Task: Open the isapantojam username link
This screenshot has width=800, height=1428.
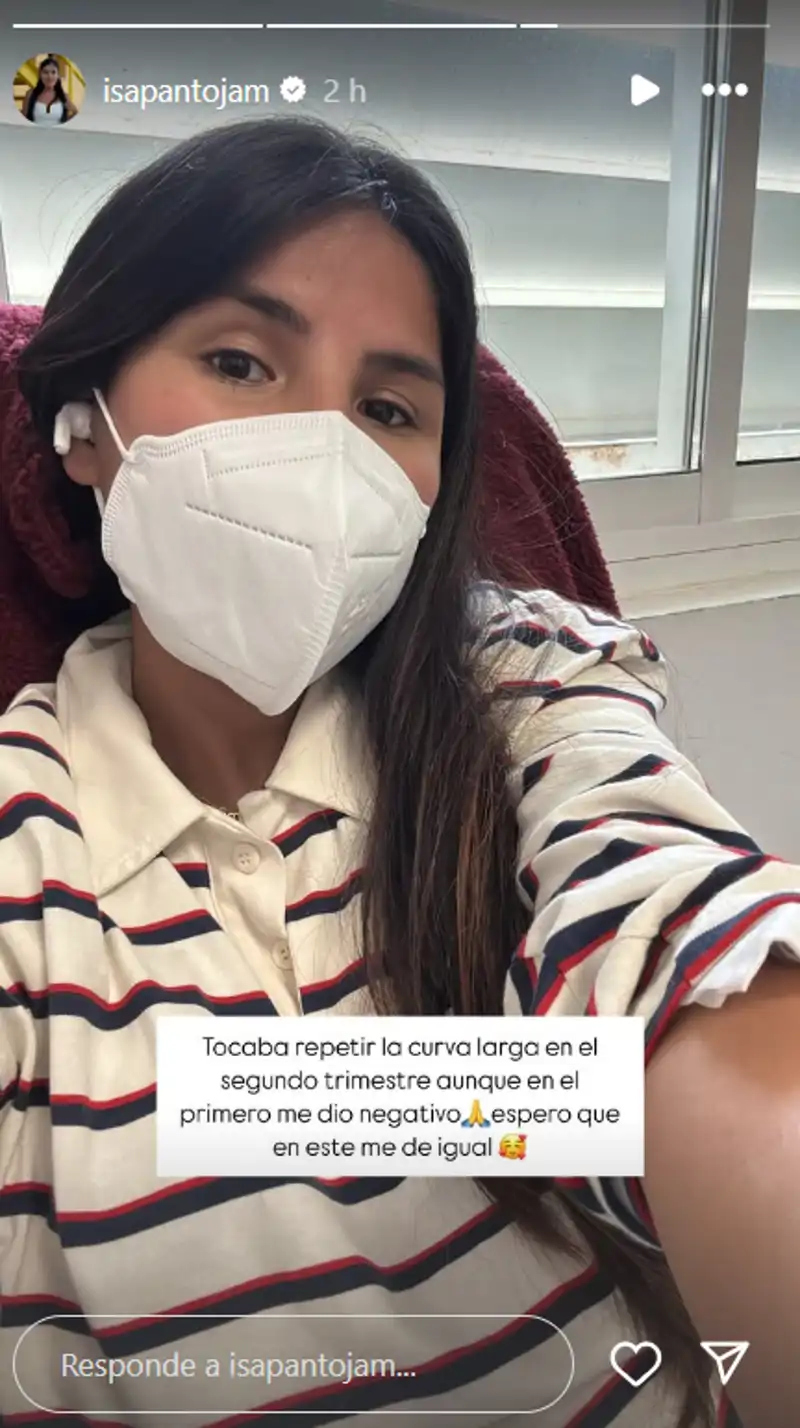Action: pyautogui.click(x=186, y=91)
